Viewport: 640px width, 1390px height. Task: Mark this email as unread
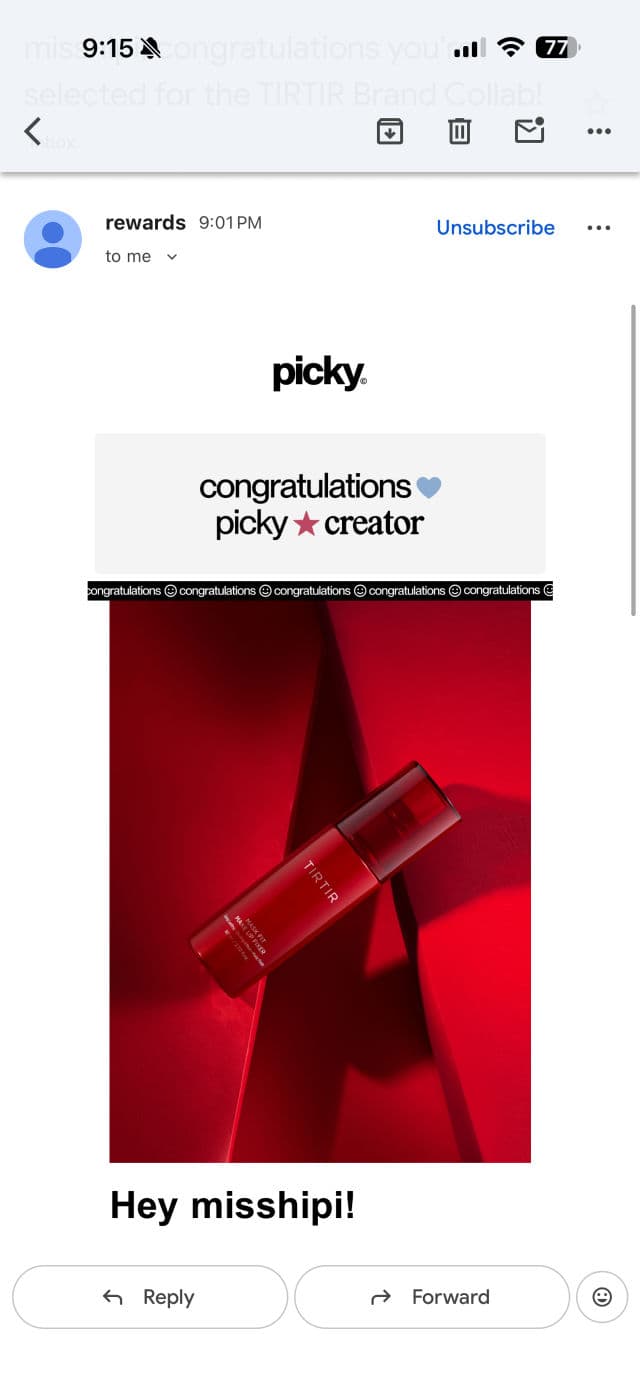tap(529, 130)
